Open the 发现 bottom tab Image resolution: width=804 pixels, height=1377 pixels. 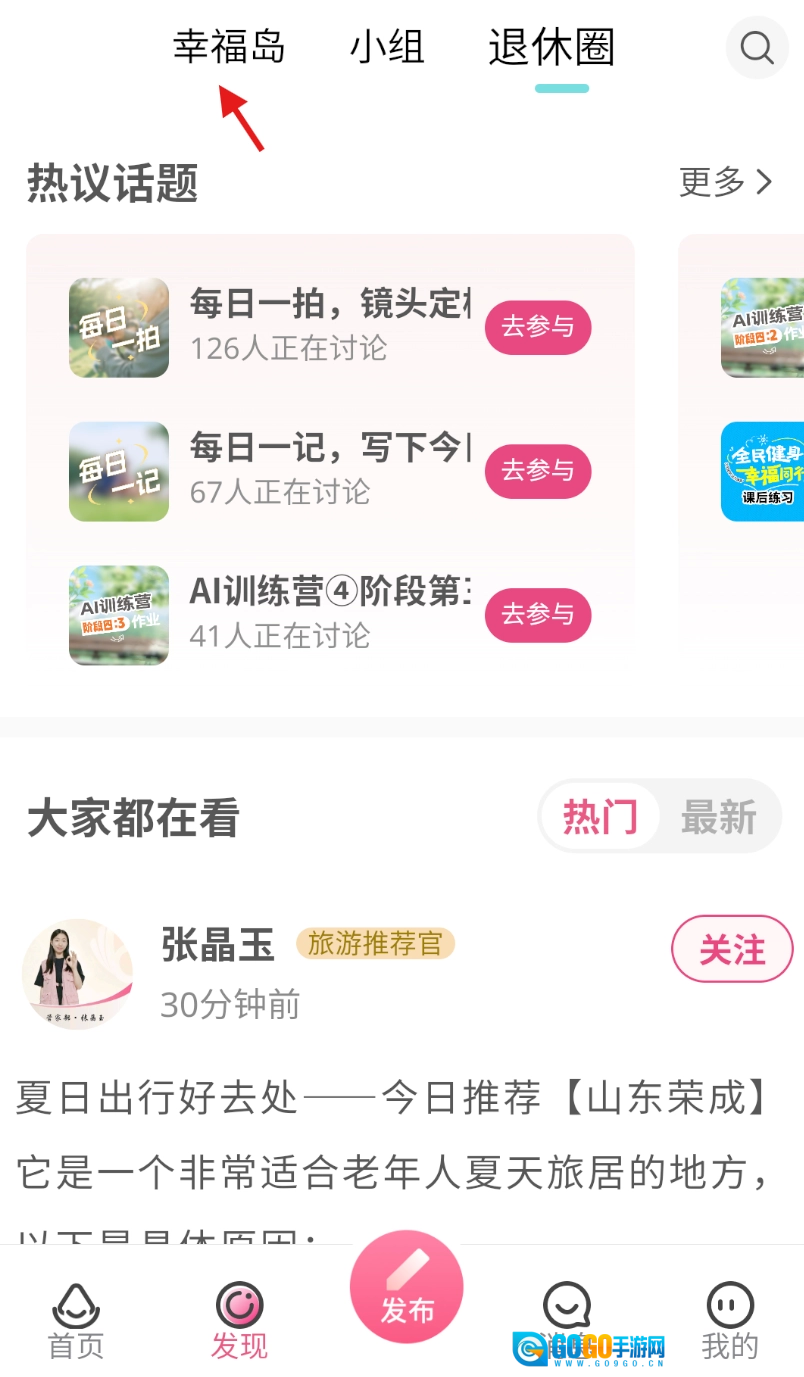click(x=239, y=1322)
